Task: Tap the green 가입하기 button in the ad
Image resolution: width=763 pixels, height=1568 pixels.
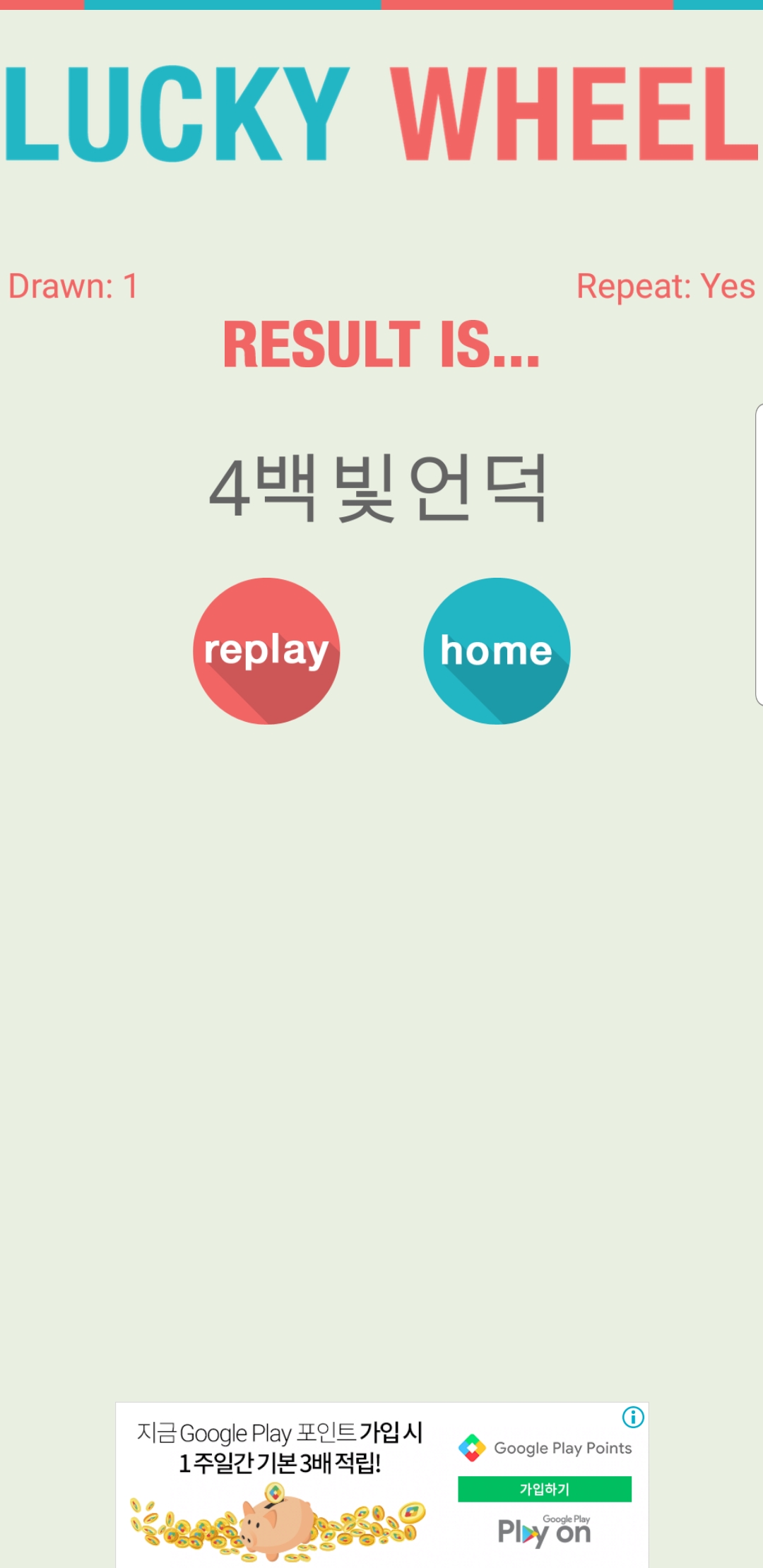Action: point(544,1489)
